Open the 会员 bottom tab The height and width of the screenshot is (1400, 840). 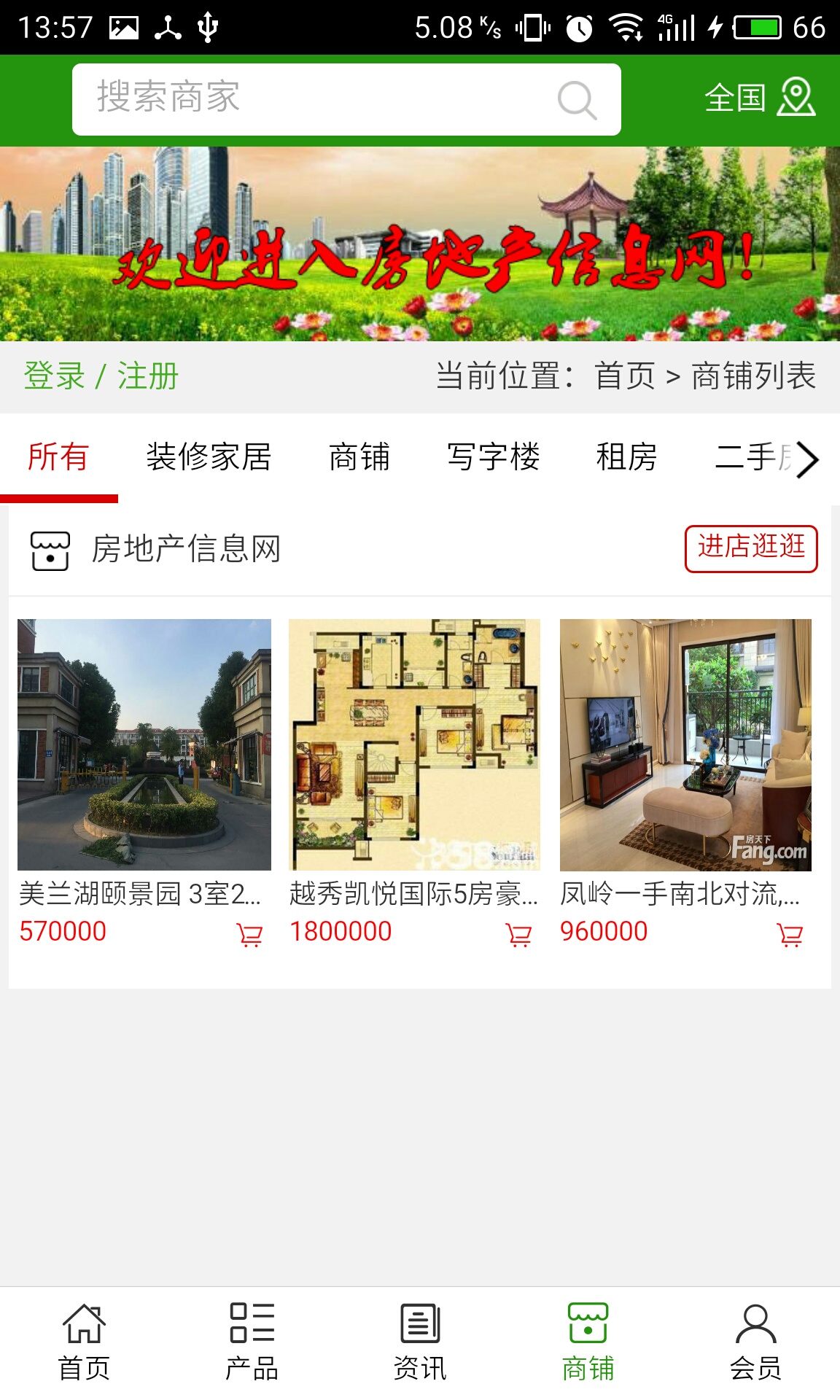pyautogui.click(x=755, y=1342)
